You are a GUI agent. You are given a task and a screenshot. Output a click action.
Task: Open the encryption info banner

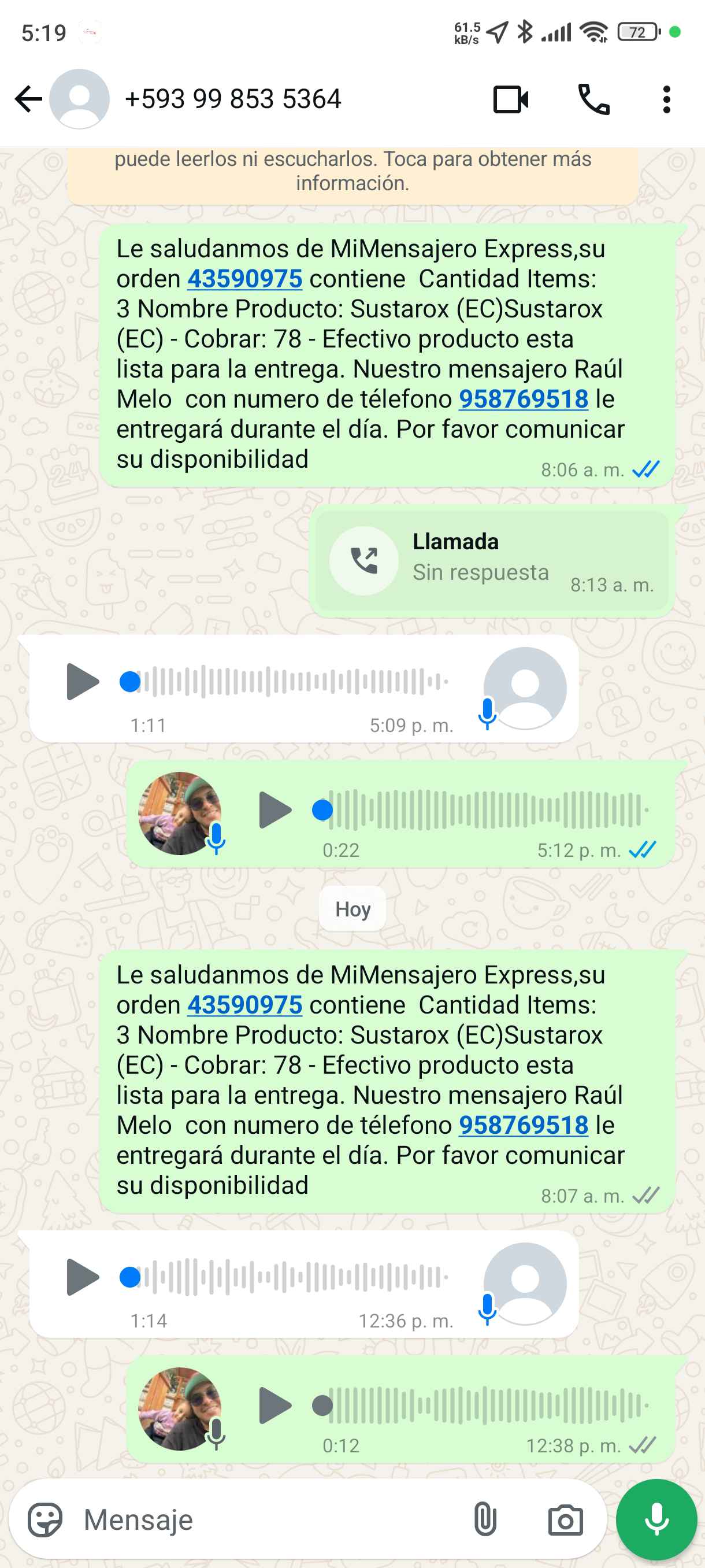pyautogui.click(x=352, y=172)
